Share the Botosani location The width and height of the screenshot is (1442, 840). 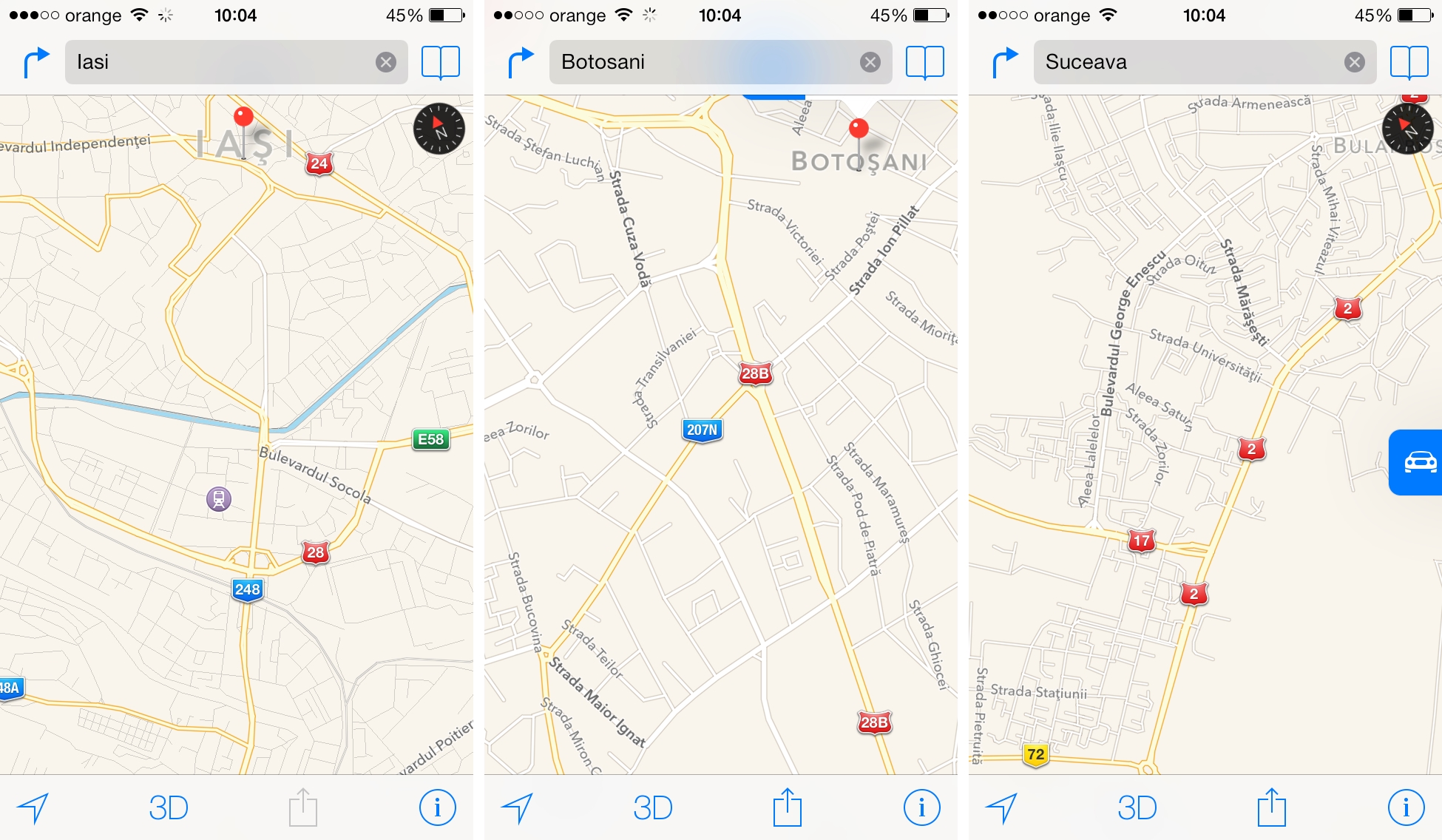coord(787,807)
